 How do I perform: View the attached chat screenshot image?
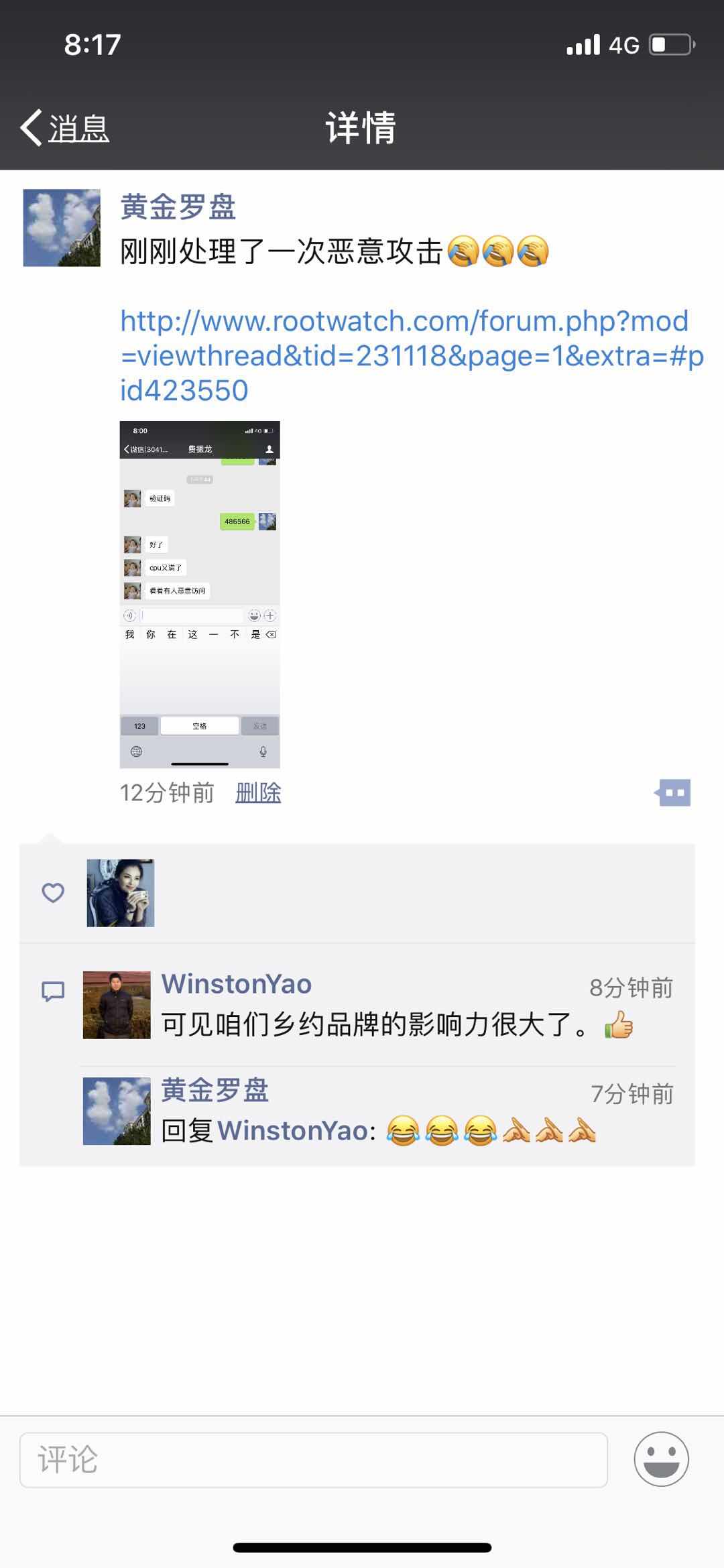(200, 594)
